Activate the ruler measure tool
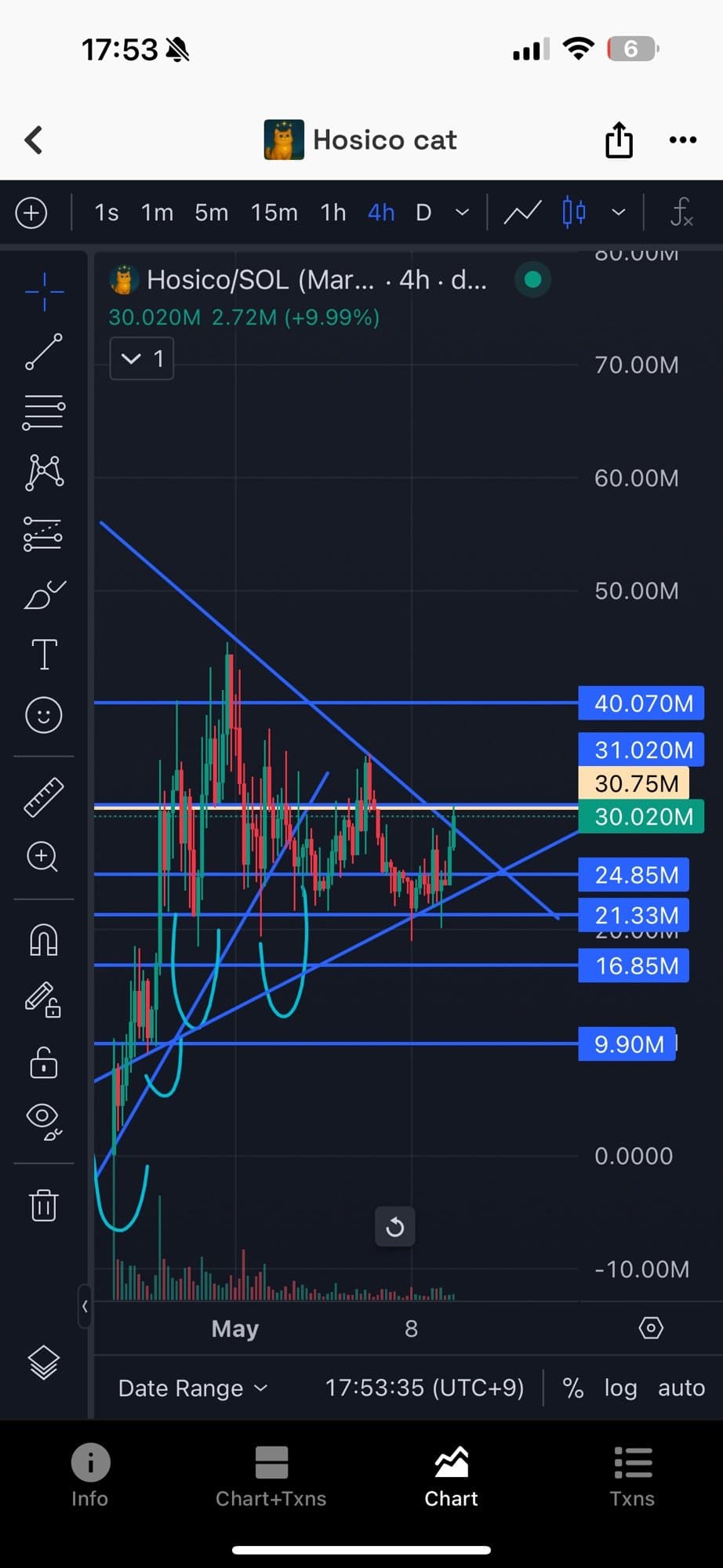Image resolution: width=723 pixels, height=1568 pixels. pos(44,797)
